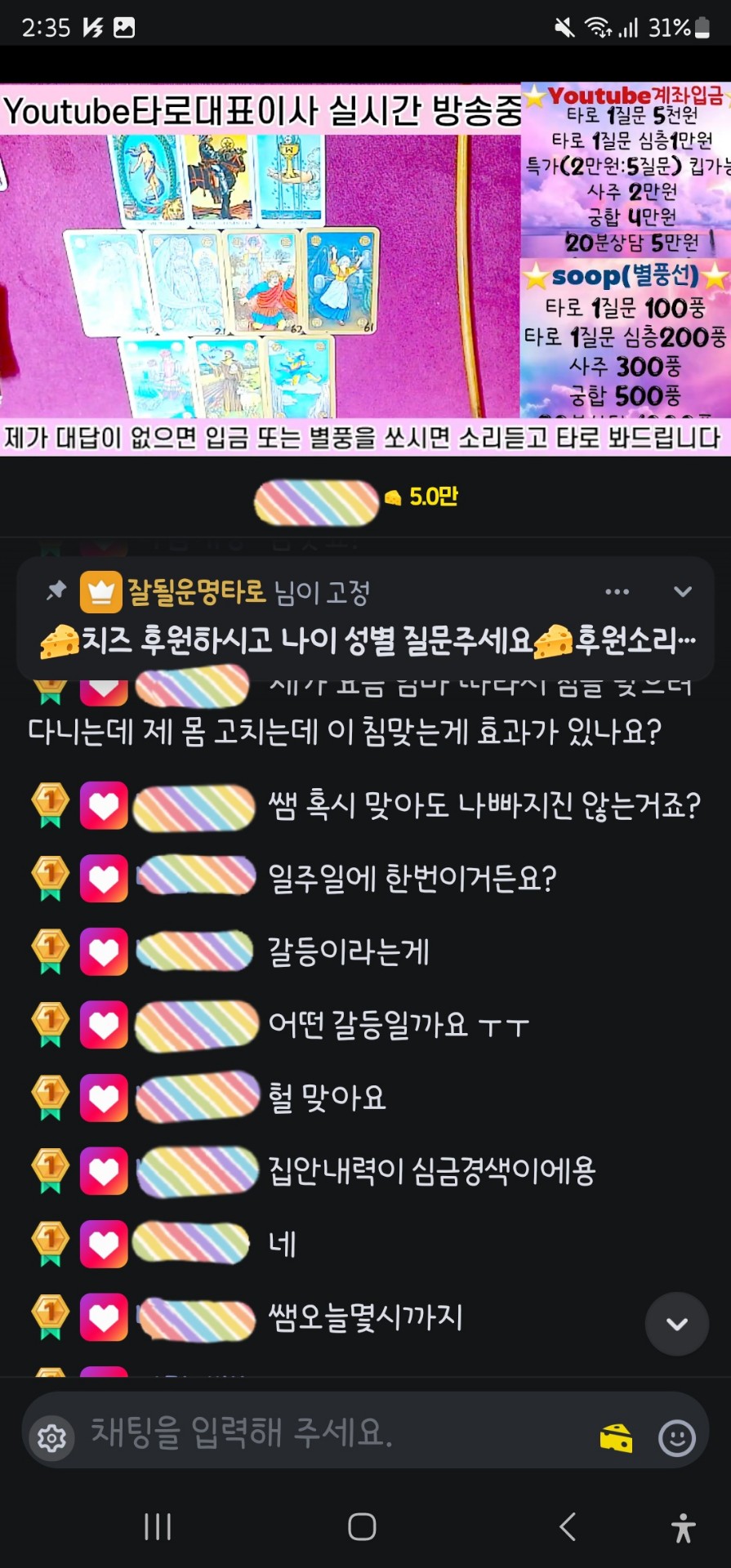Screen dimensions: 731x1568
Task: Jump to the latest chat messages
Action: point(676,1324)
